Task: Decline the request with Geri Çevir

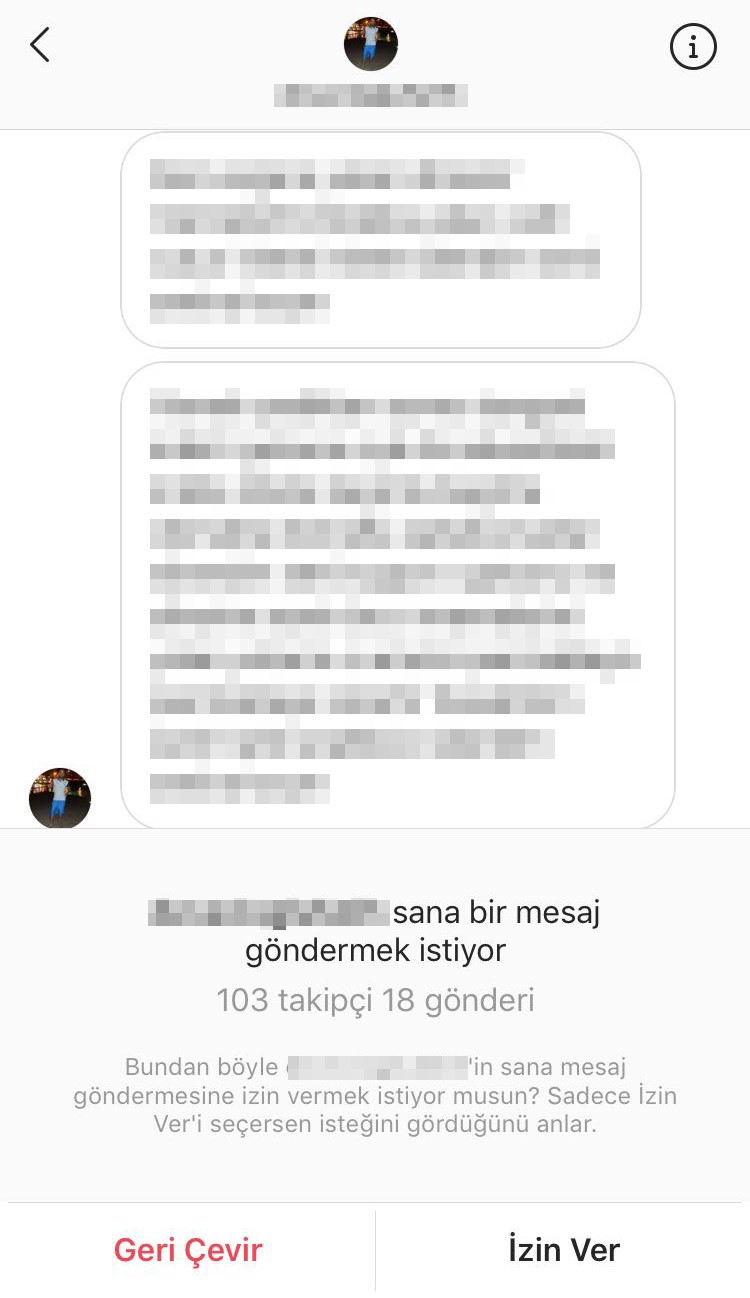Action: click(x=188, y=1249)
